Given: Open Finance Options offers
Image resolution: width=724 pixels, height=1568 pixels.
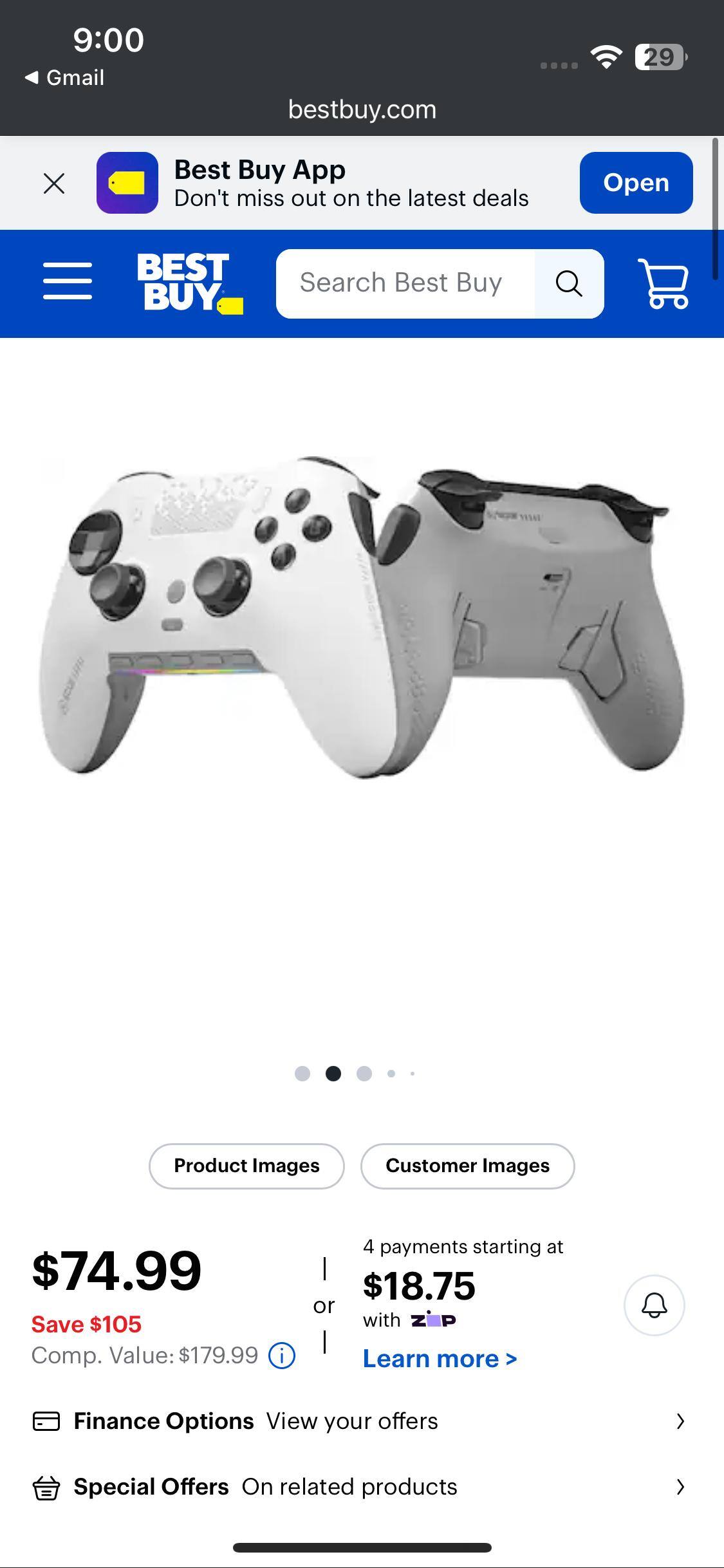Looking at the screenshot, I should [360, 1421].
